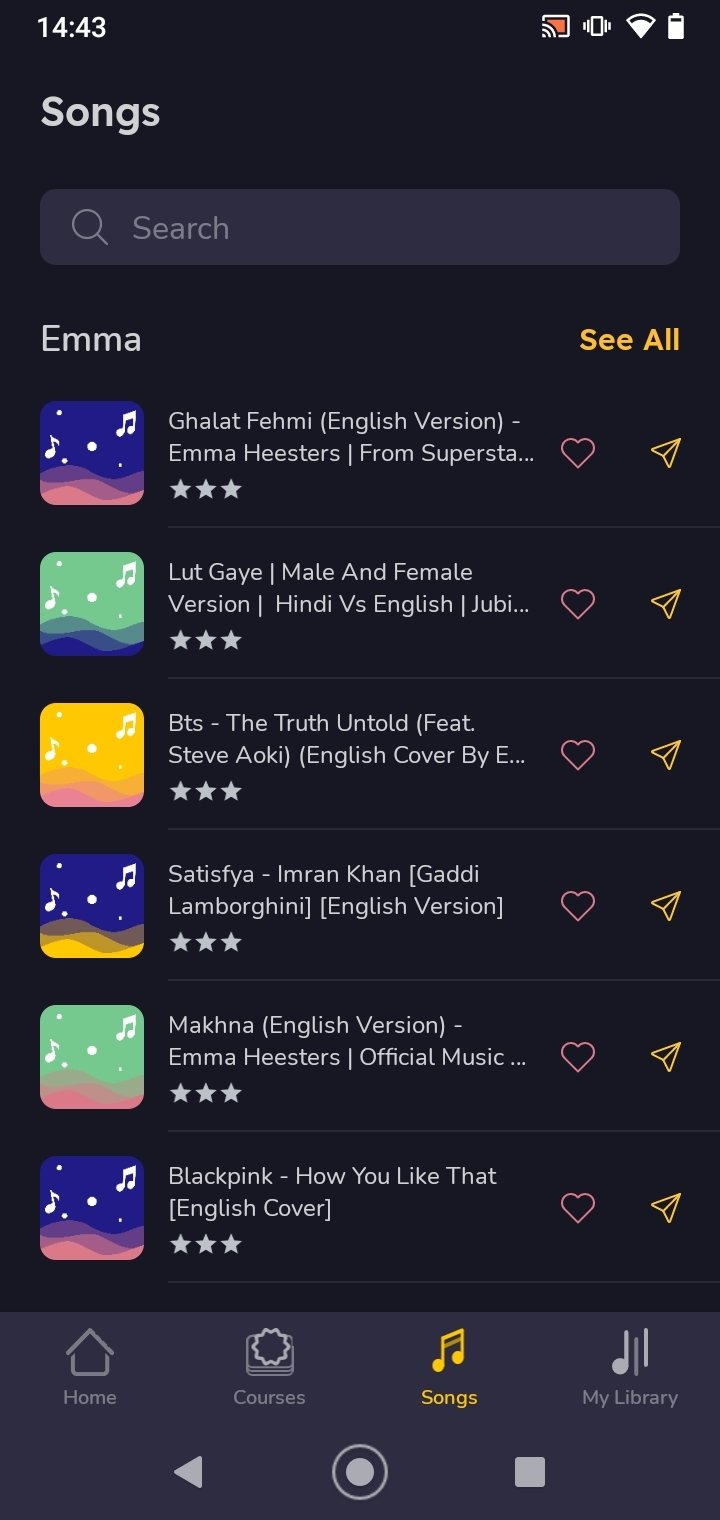Share the Satisfya Imran Khan song
Image resolution: width=720 pixels, height=1520 pixels.
(666, 906)
